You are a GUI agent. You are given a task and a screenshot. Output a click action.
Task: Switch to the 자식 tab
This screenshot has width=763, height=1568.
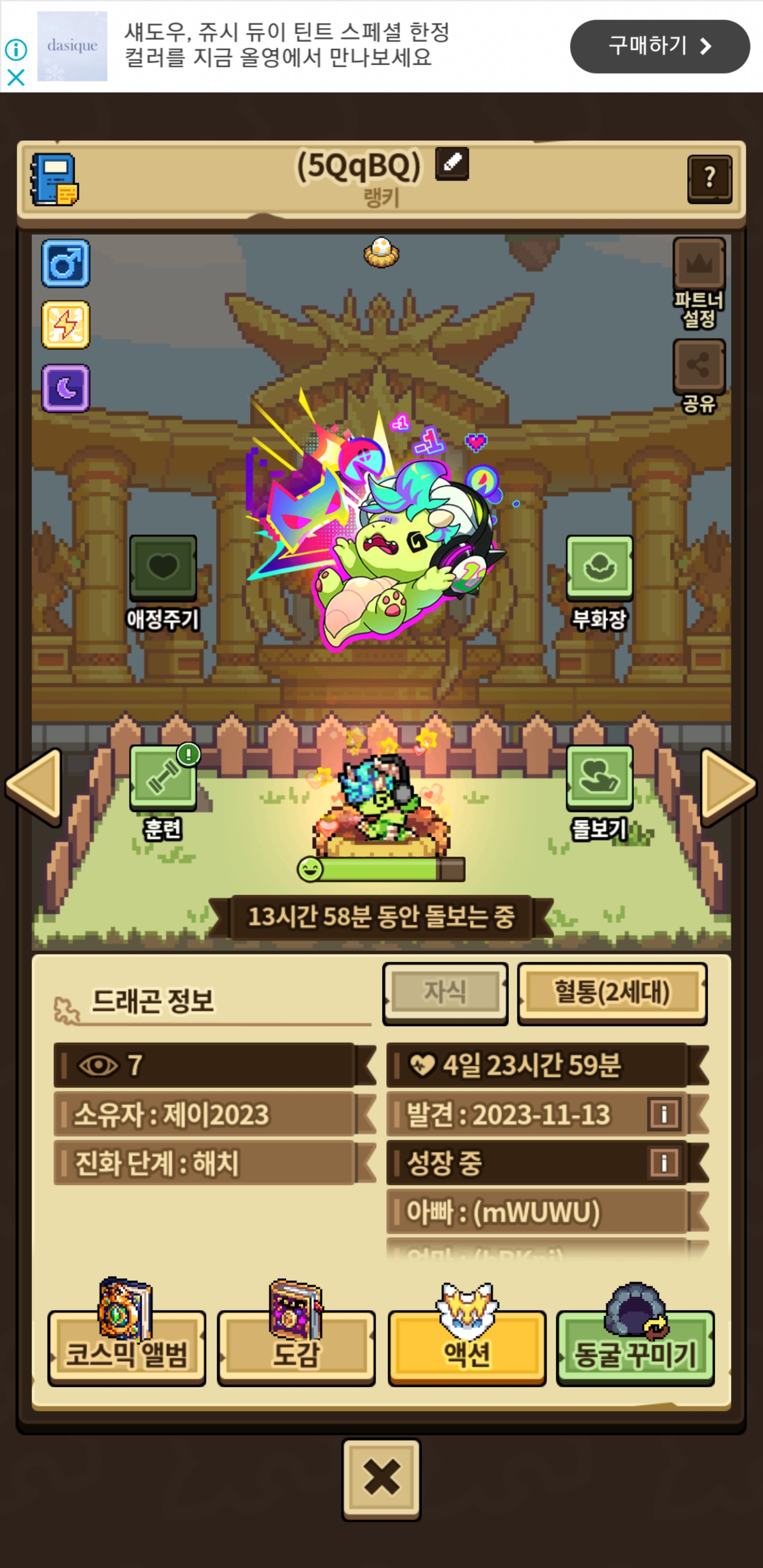445,993
